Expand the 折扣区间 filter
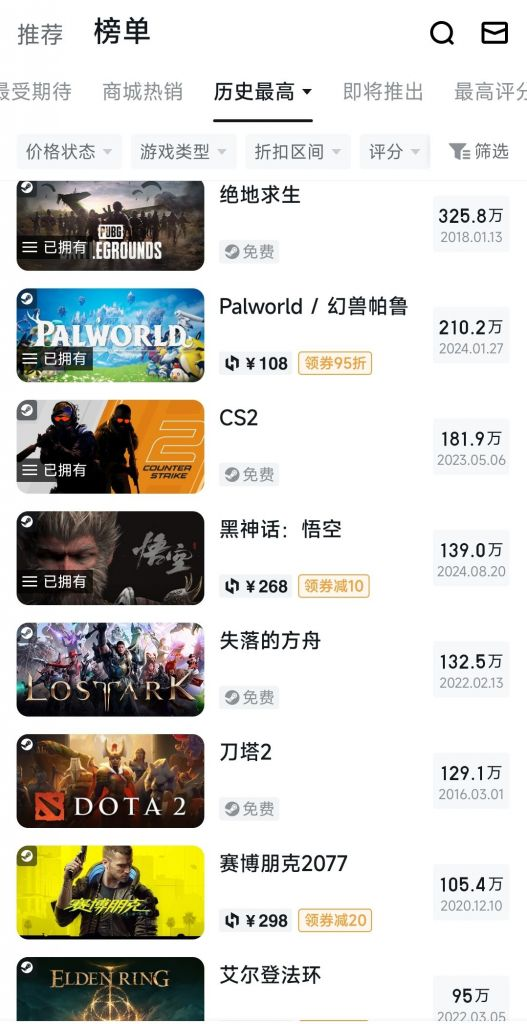This screenshot has width=527, height=1024. [x=298, y=152]
